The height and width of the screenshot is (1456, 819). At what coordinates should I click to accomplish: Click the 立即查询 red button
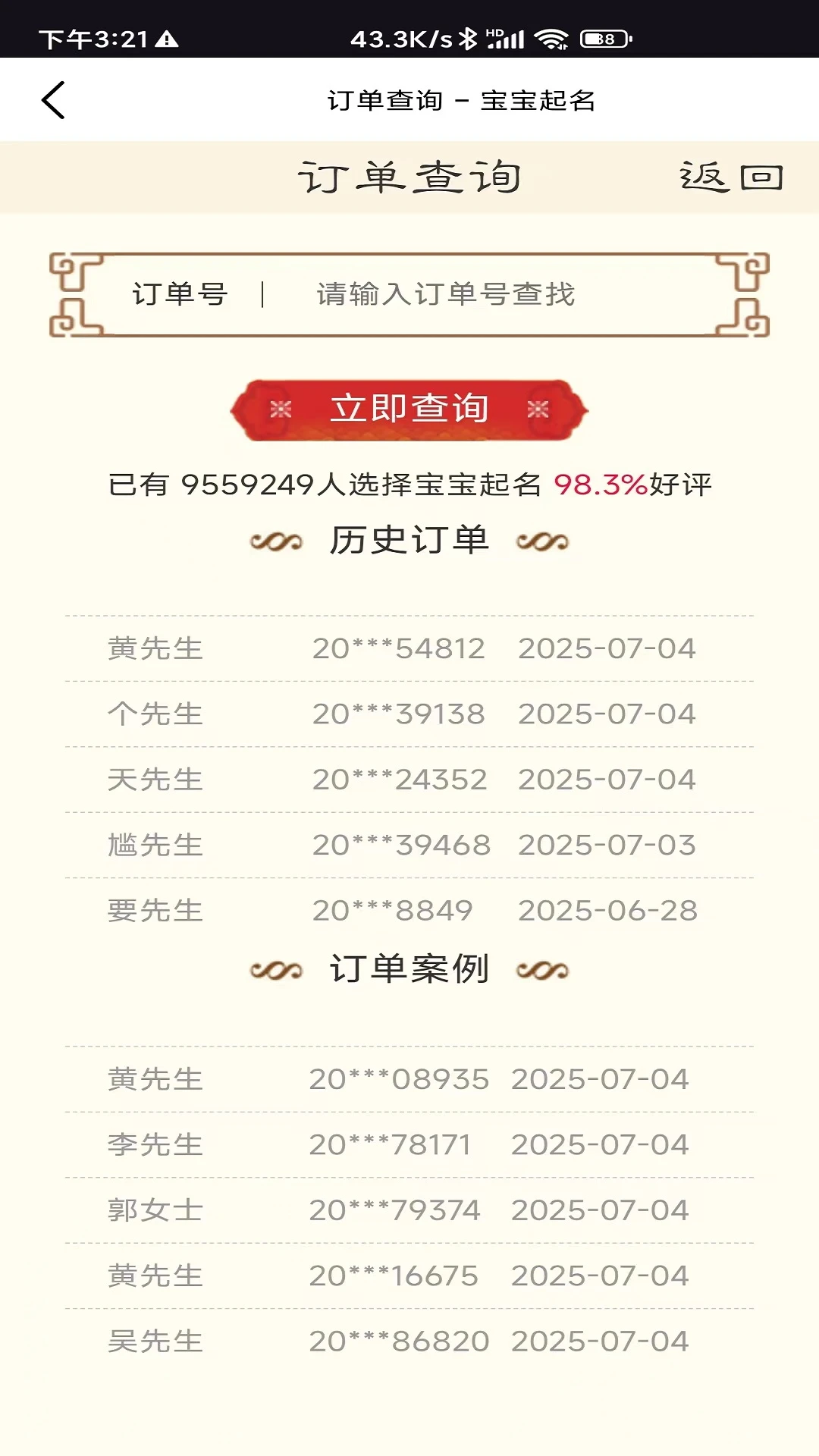[x=409, y=407]
